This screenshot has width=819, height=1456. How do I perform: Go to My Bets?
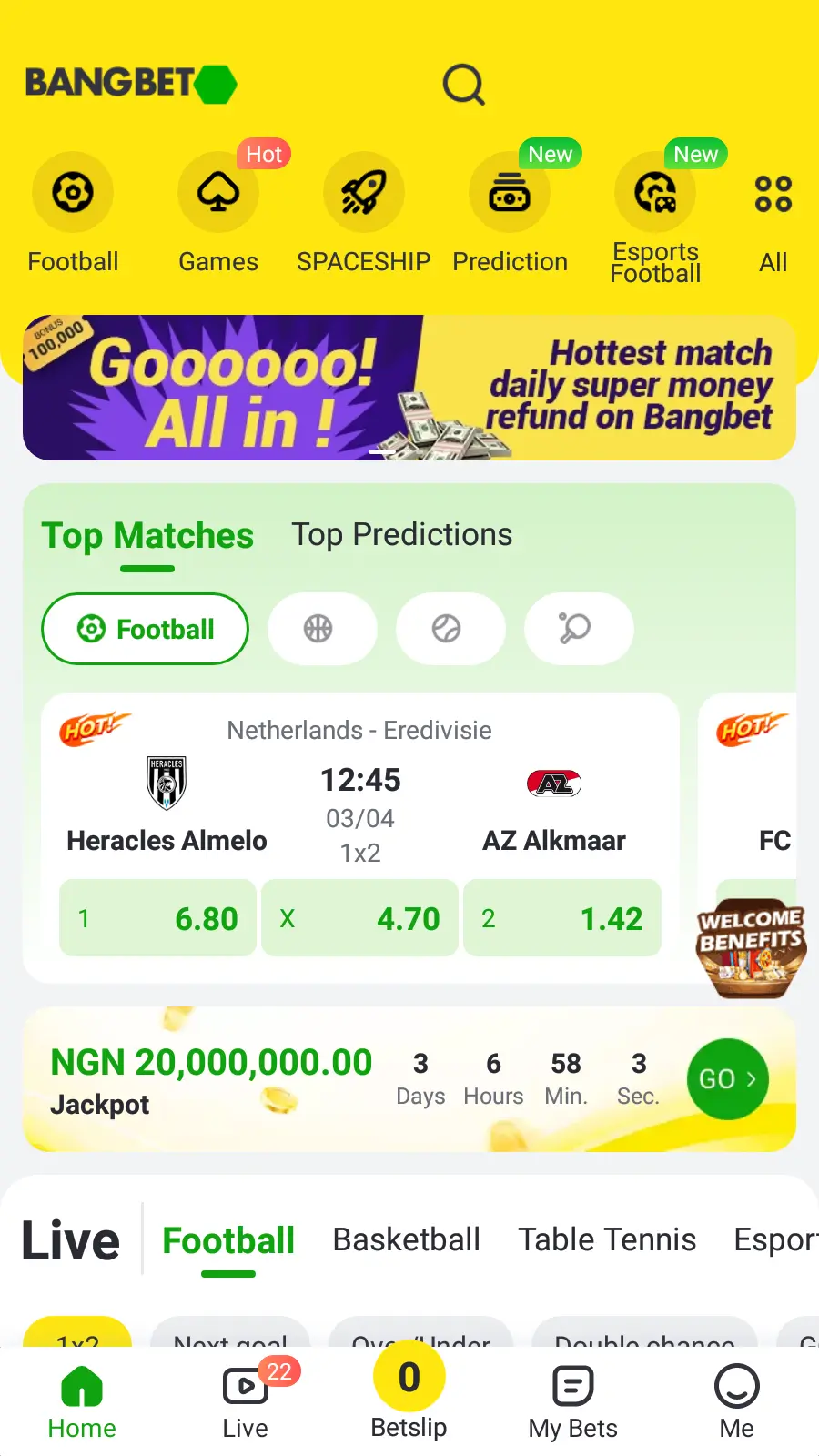click(x=572, y=1401)
